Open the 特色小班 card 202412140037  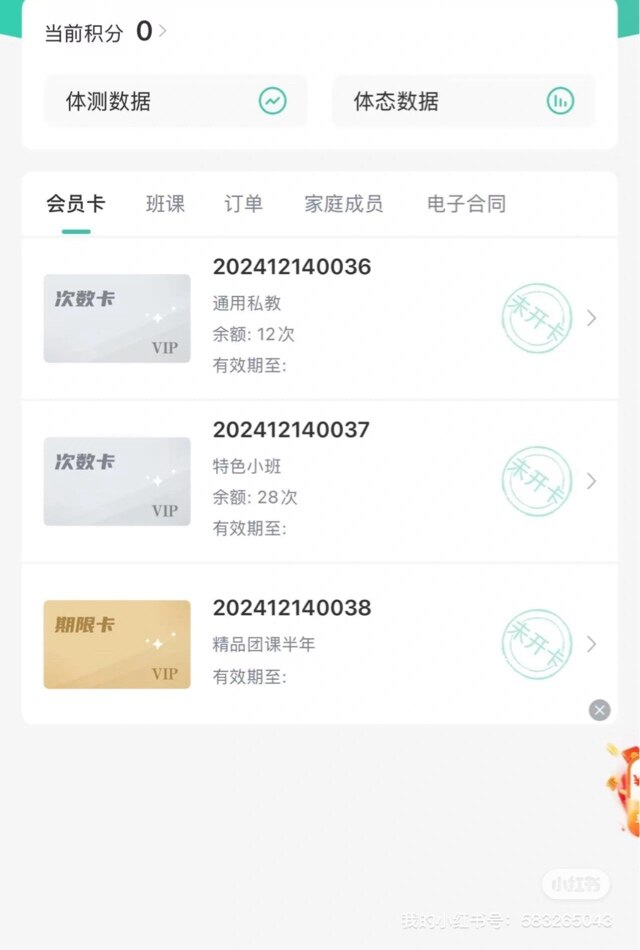(319, 481)
